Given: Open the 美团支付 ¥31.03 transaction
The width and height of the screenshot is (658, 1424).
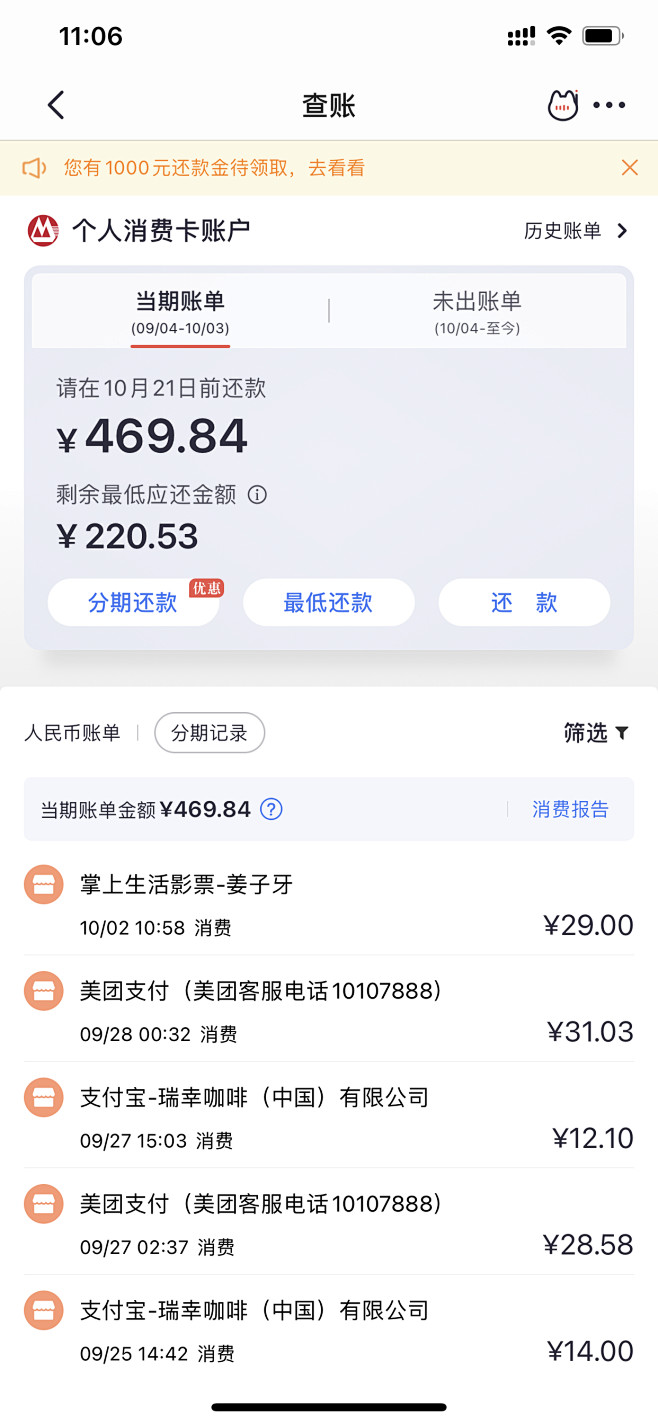Looking at the screenshot, I should click(329, 1010).
